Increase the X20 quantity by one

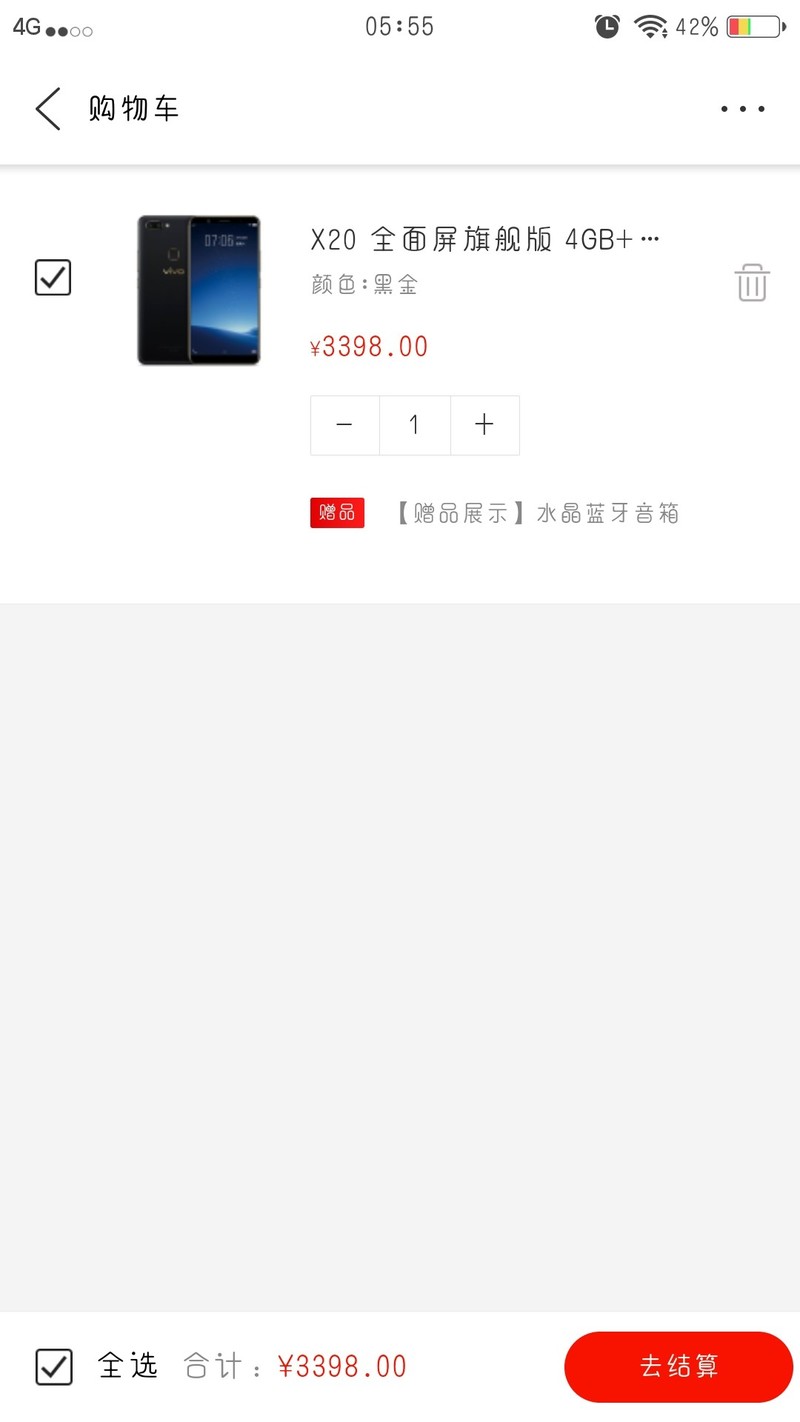(x=485, y=425)
